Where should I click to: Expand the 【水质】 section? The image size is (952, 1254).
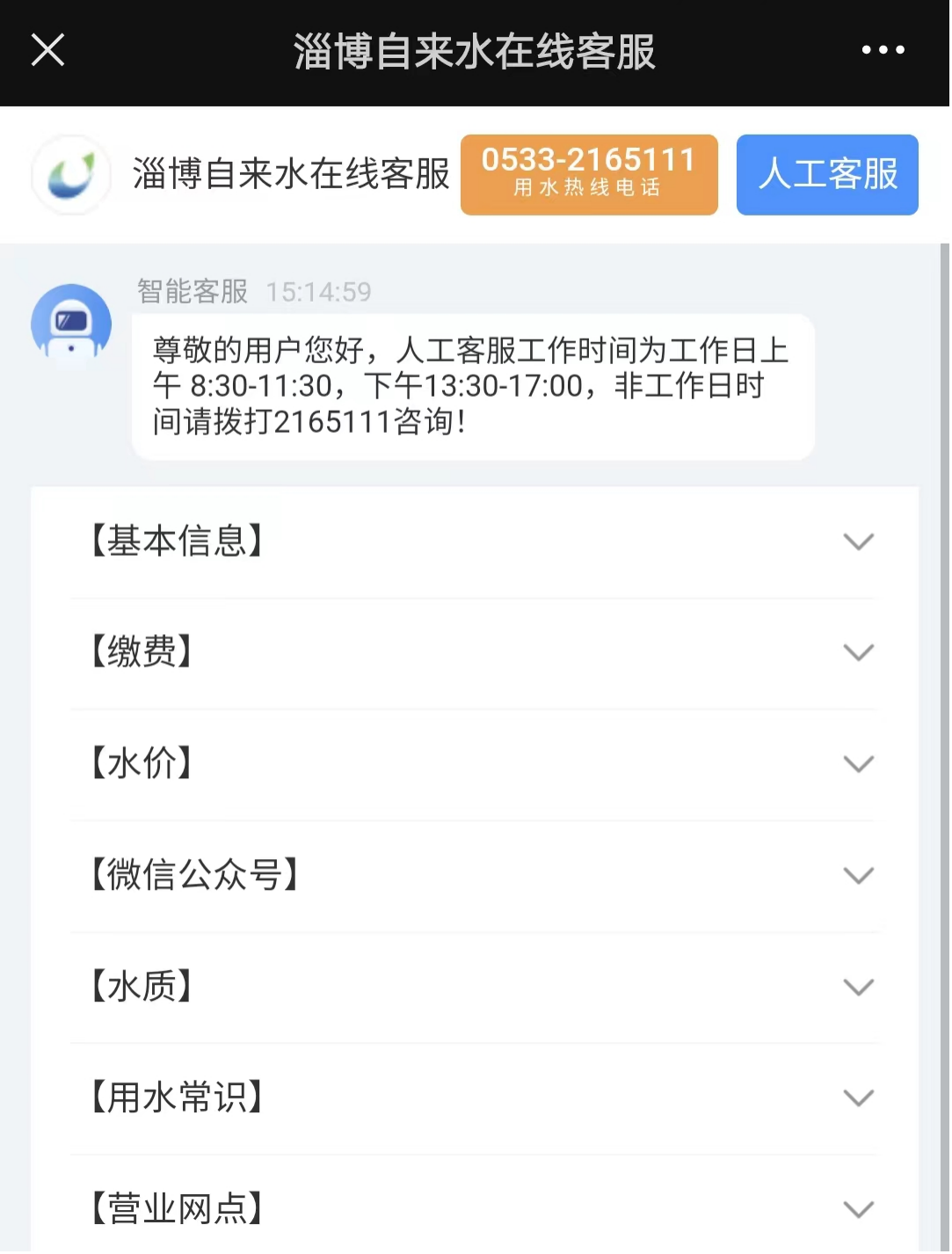(x=475, y=987)
